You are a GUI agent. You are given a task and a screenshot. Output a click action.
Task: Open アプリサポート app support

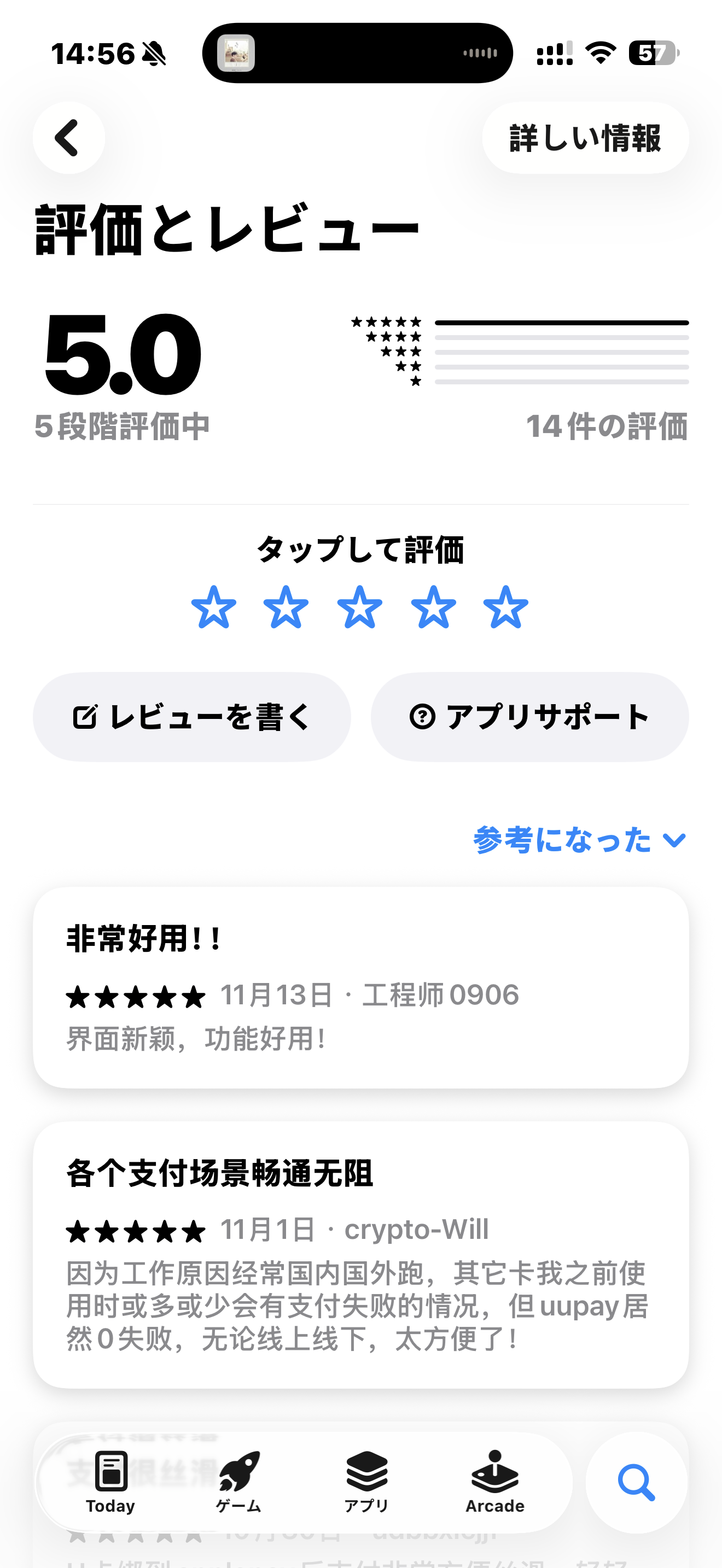tap(529, 716)
